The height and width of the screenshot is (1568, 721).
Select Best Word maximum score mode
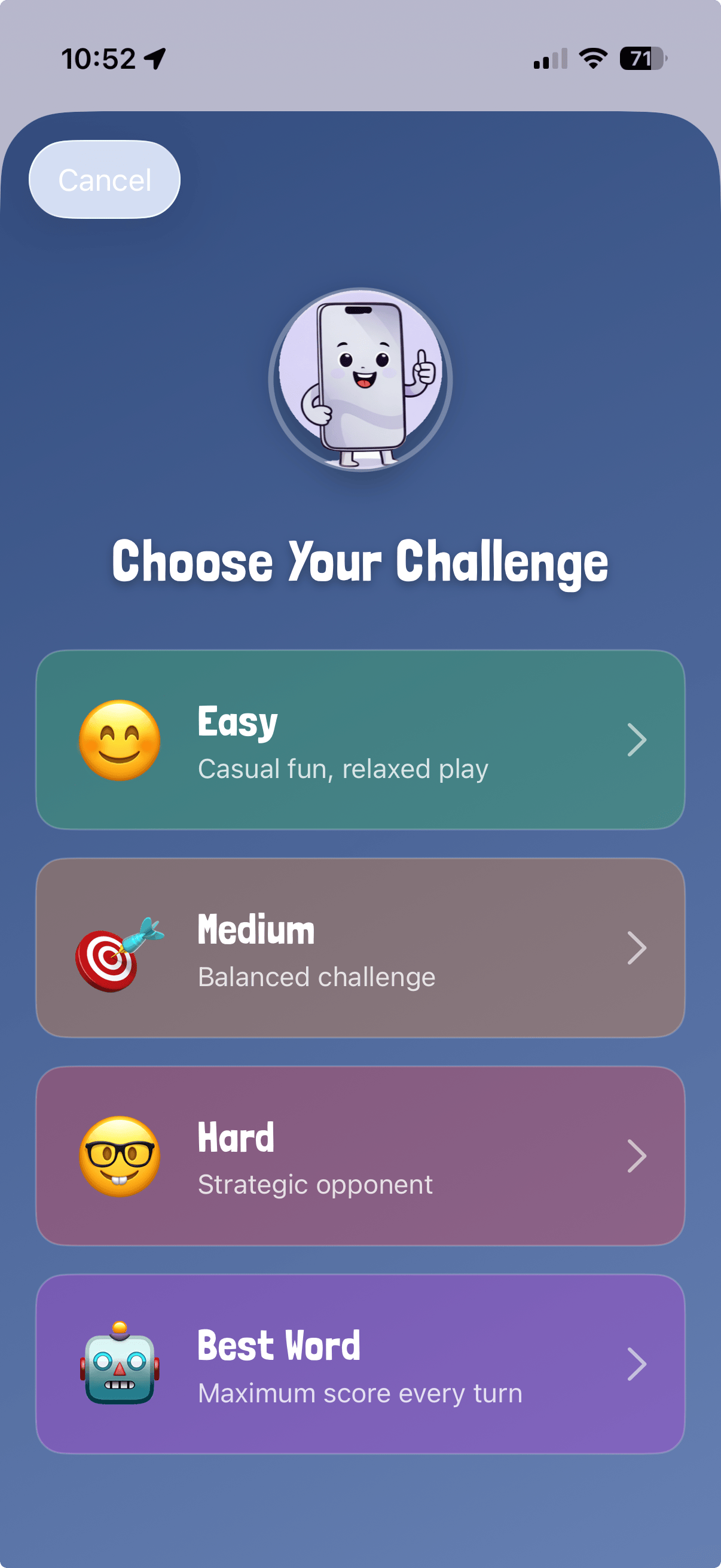pyautogui.click(x=360, y=1363)
